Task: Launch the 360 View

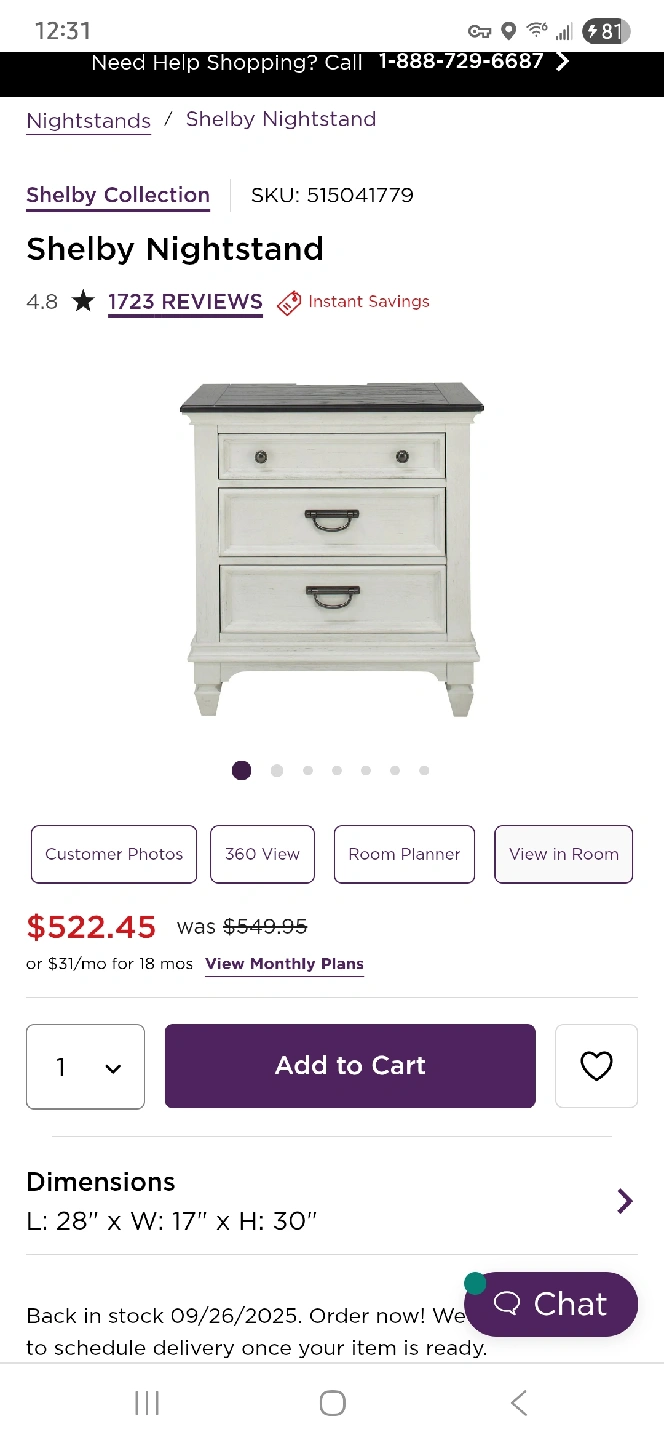Action: point(262,854)
